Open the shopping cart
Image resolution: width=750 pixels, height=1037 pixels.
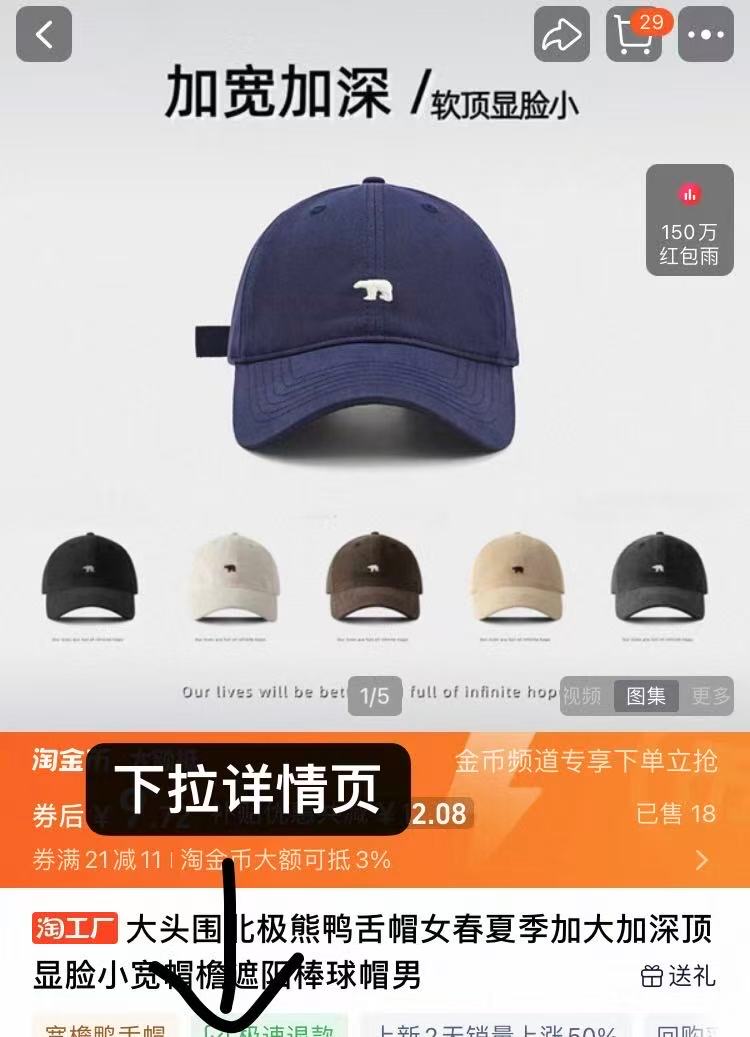pyautogui.click(x=635, y=35)
